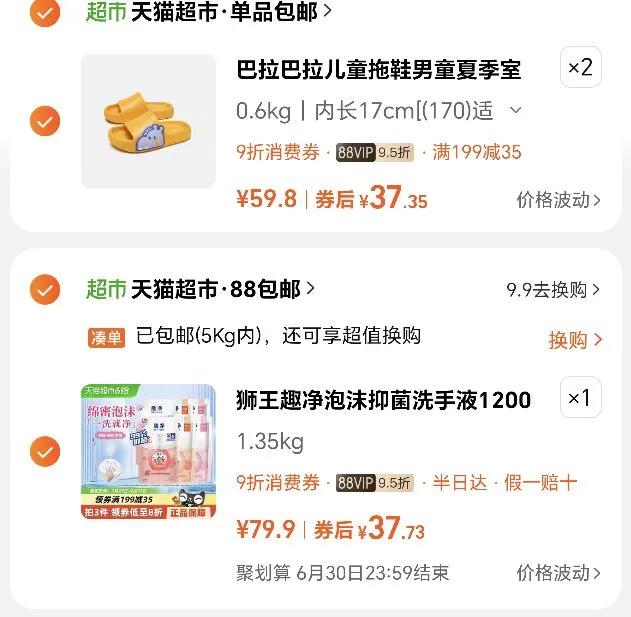The height and width of the screenshot is (617, 631).
Task: Open the 巴拉巴拉儿童拖鞋 product image
Action: point(148,122)
